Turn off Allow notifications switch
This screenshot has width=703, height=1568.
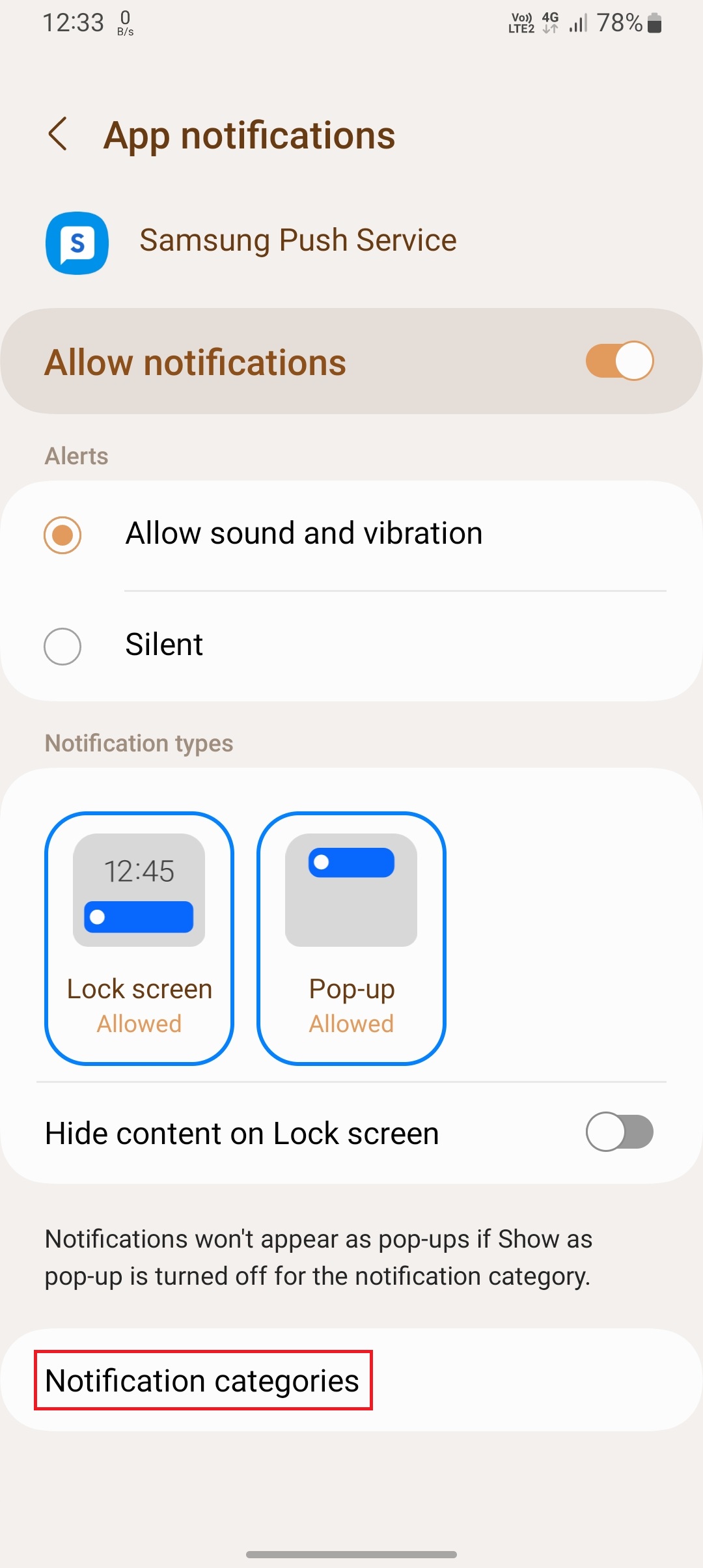619,361
